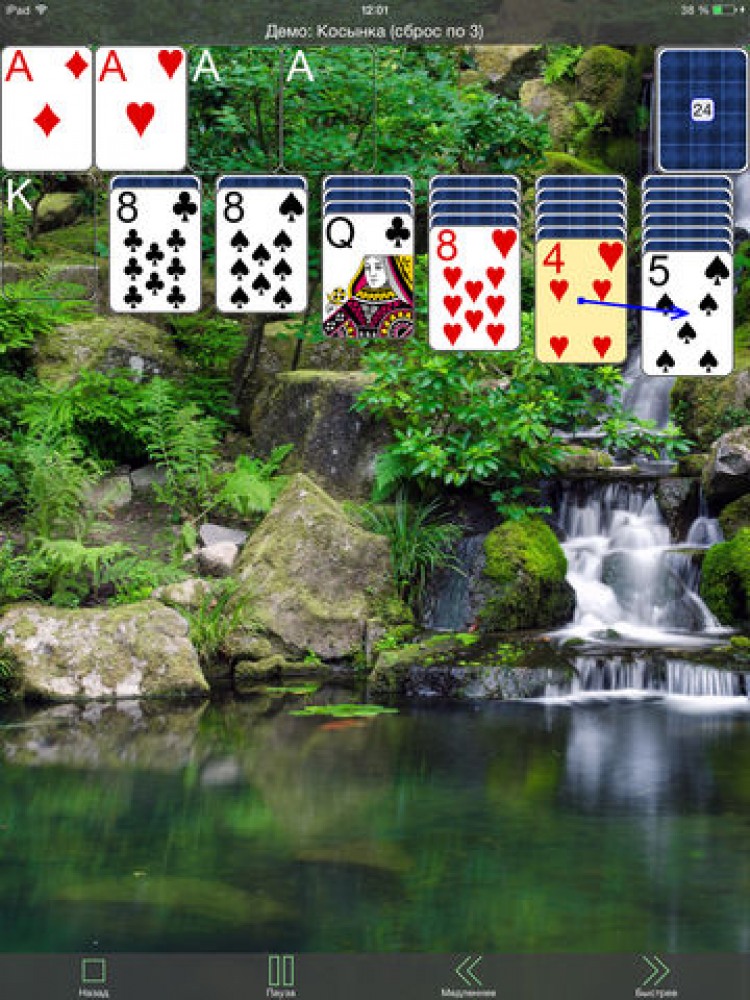Image resolution: width=750 pixels, height=1000 pixels.
Task: Tap Назад to leave the demo
Action: tap(93, 976)
